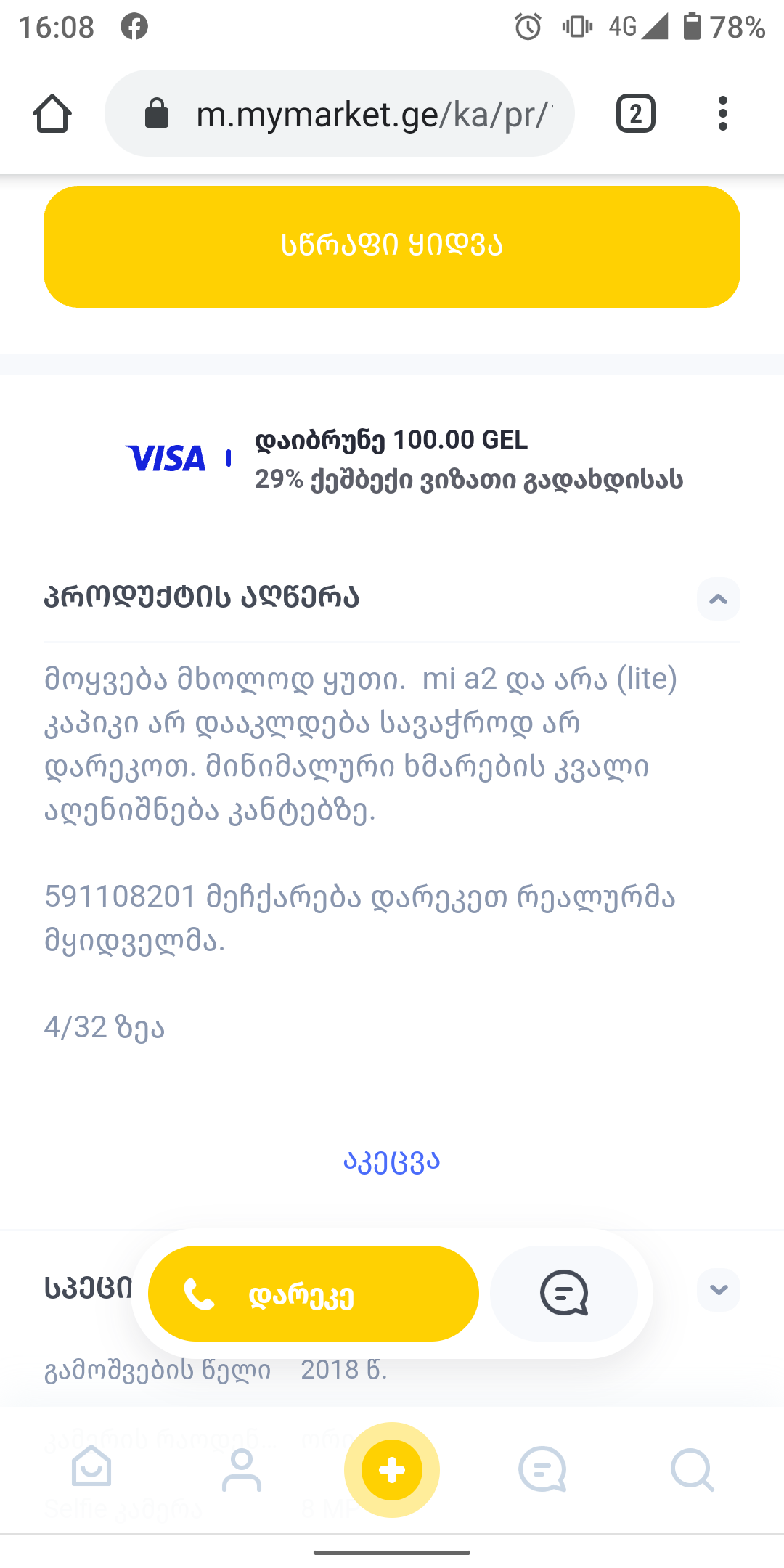Screen dimensions: 784x1568
Task: Tap the yellow plus icon to add listing
Action: [391, 1469]
